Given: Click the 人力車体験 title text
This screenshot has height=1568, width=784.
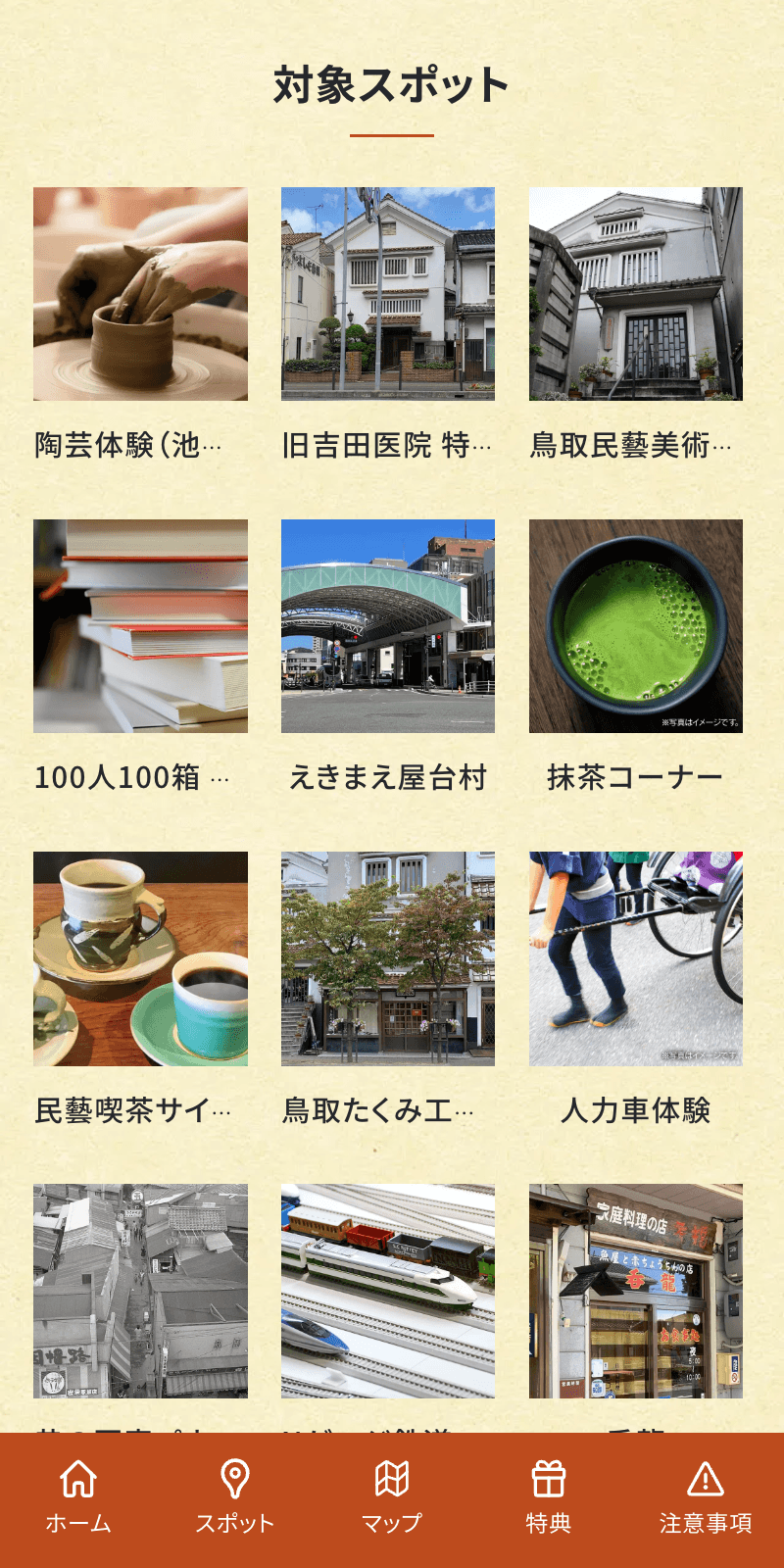Looking at the screenshot, I should point(637,1108).
